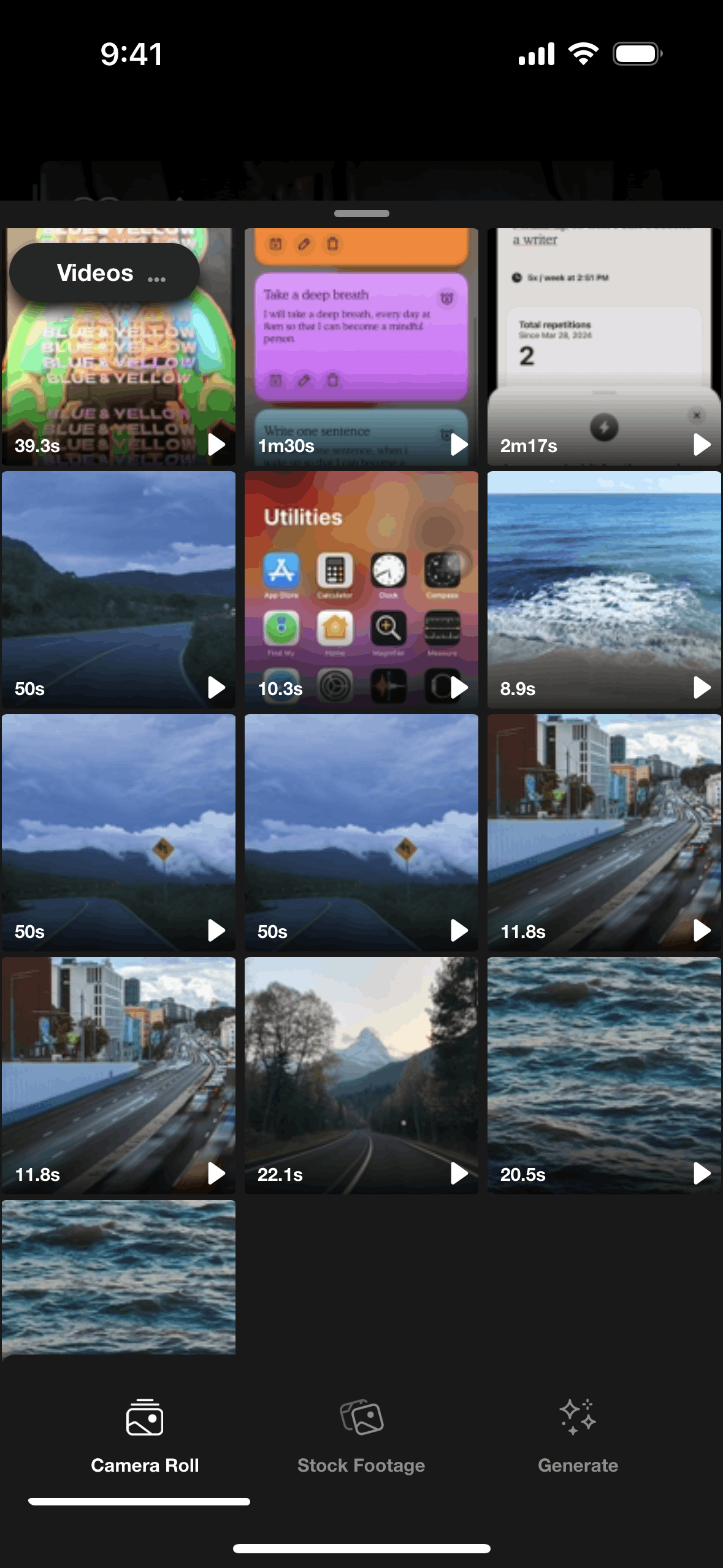
Task: Open the Videos filter dropdown
Action: (x=104, y=273)
